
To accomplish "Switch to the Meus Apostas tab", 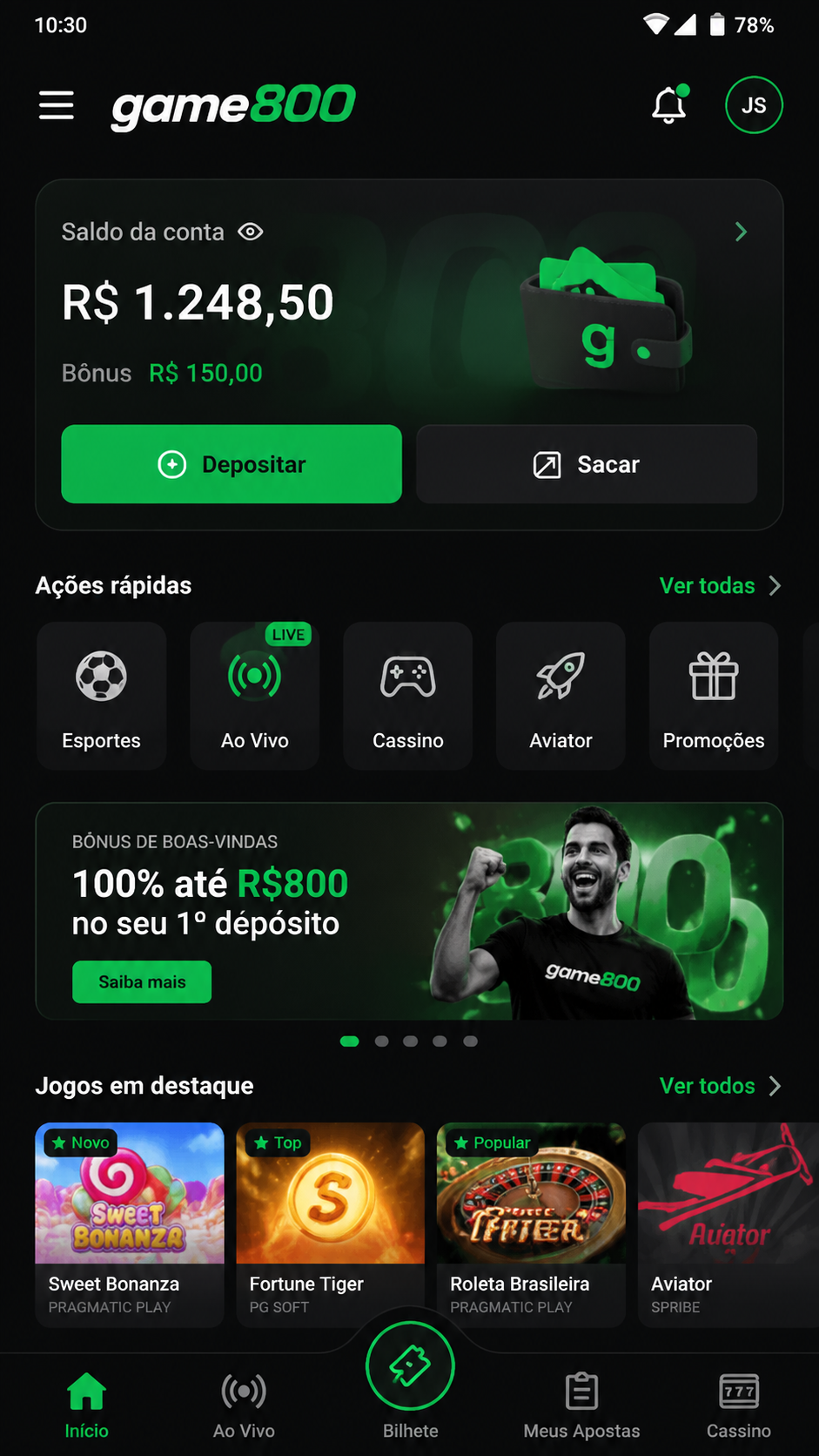I will pyautogui.click(x=581, y=1405).
